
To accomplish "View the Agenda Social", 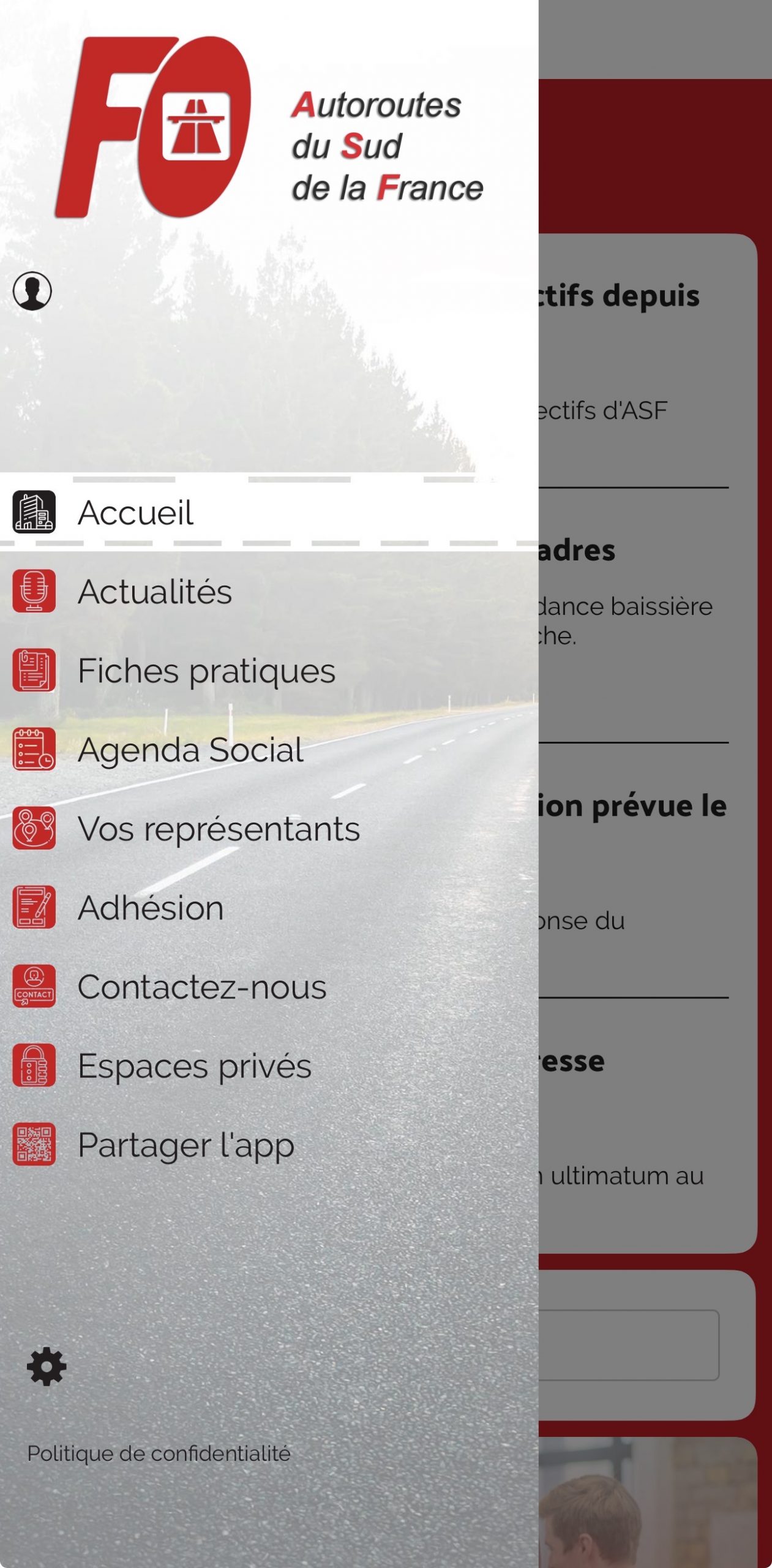I will [190, 750].
